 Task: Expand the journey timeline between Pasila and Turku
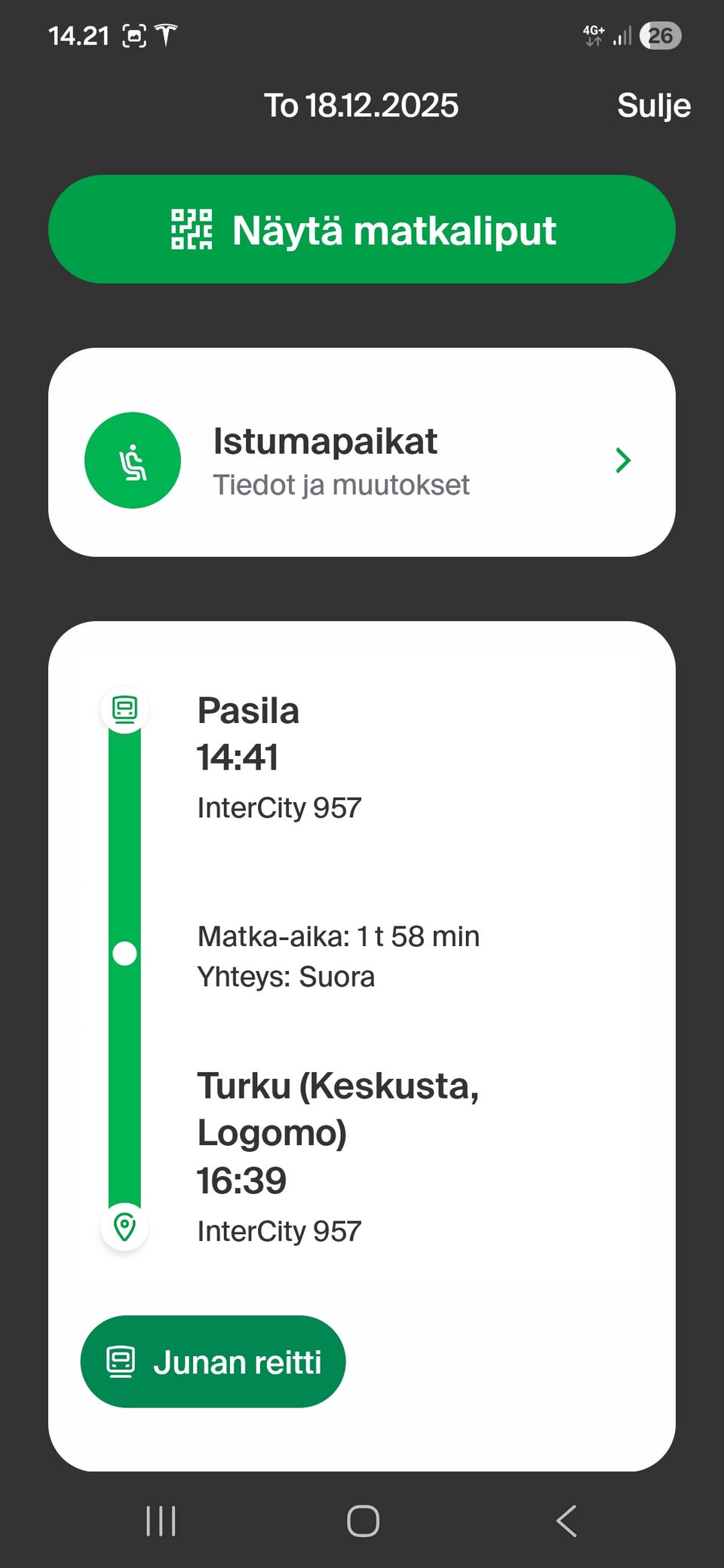tap(124, 953)
